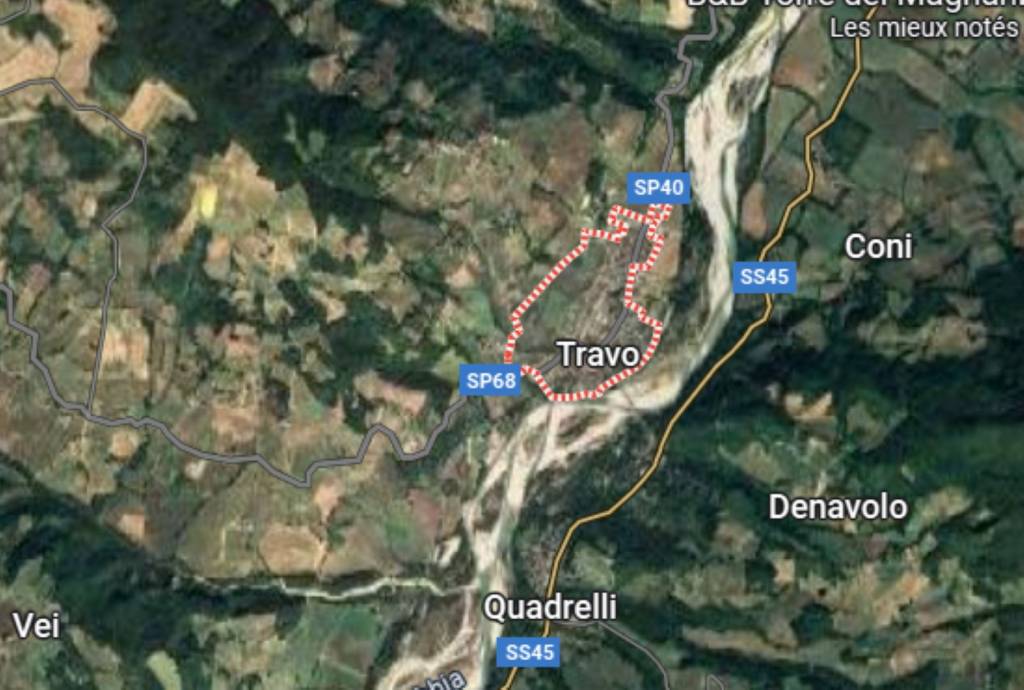1024x690 pixels.
Task: Tap the Vei place label
Action: coord(36,626)
